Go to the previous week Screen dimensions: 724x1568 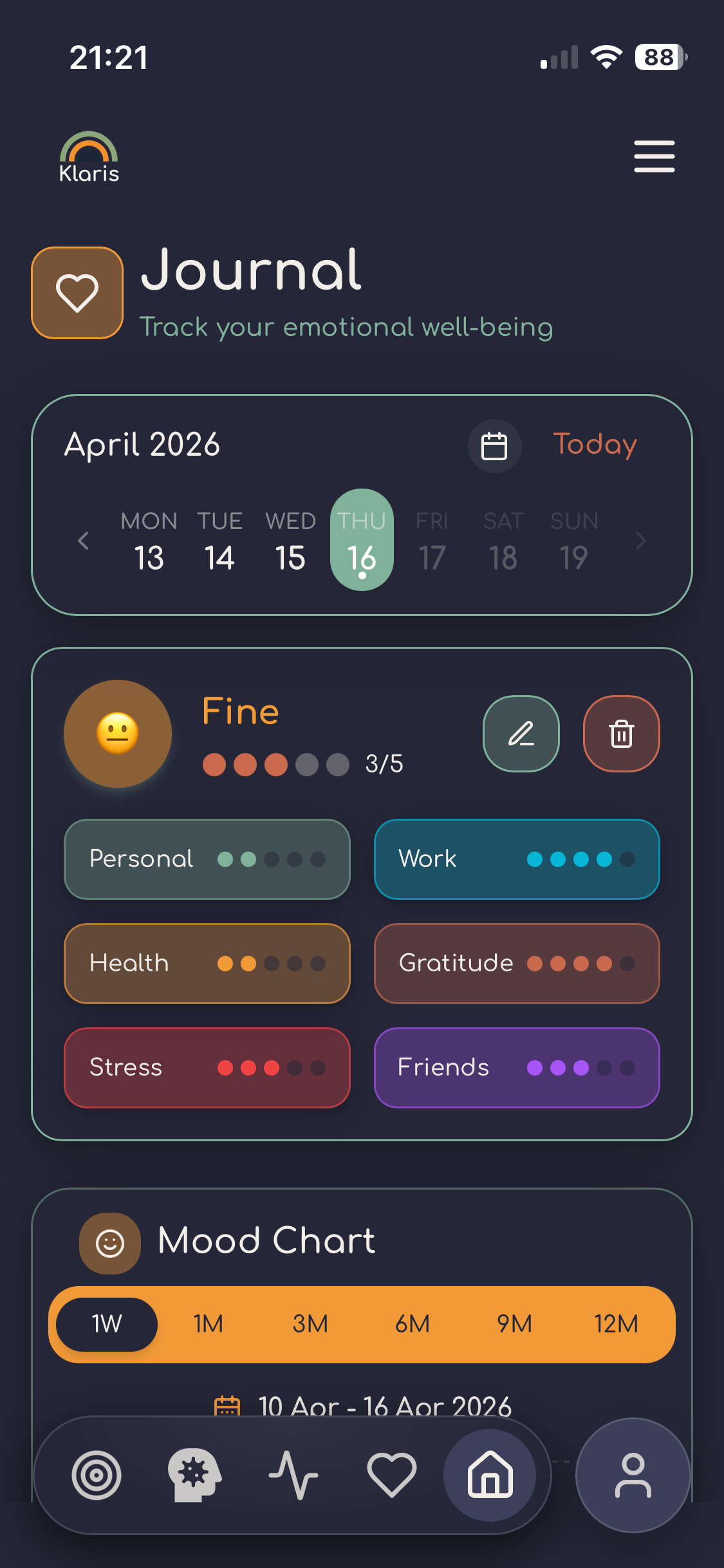pos(83,541)
